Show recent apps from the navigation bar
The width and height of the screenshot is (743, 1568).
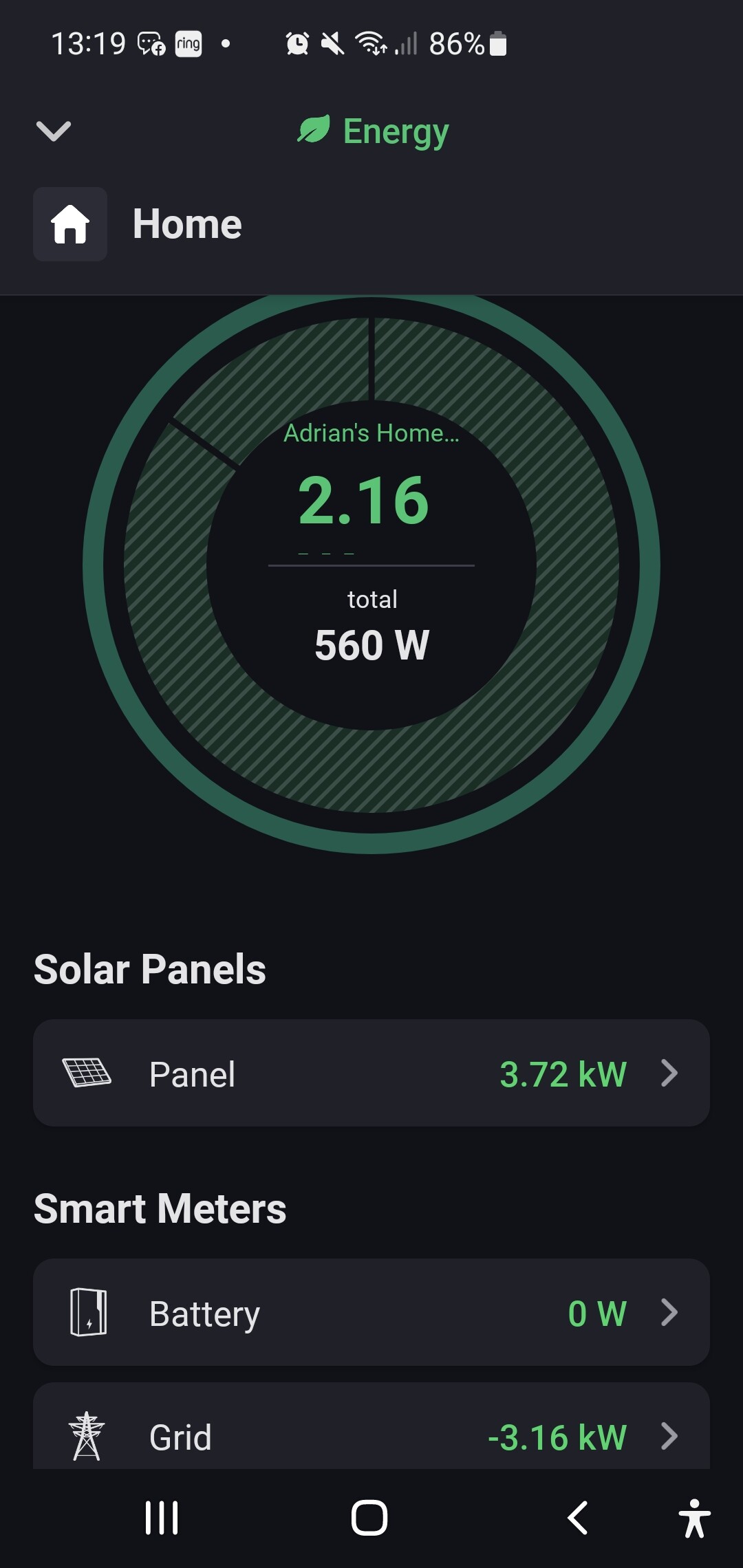pos(162,1517)
